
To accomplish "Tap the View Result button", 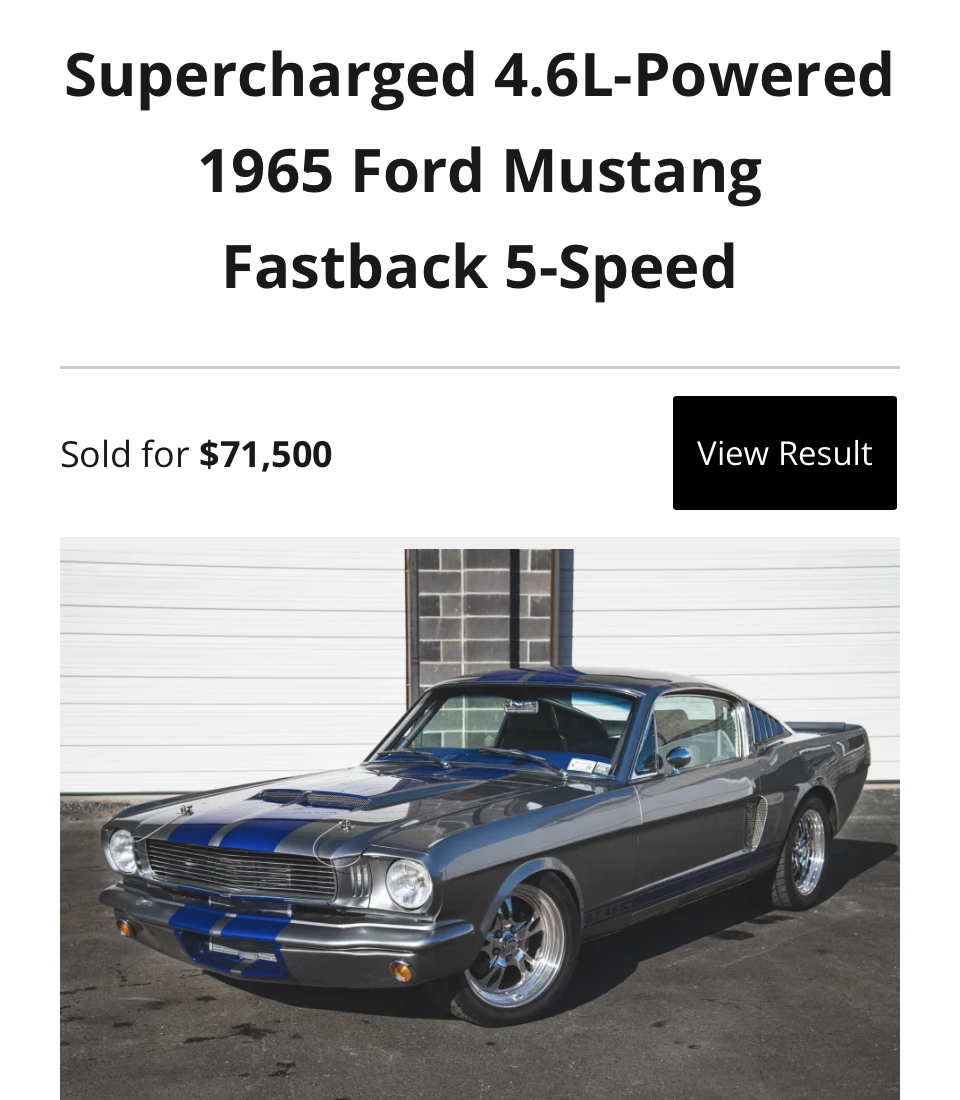I will click(x=784, y=453).
